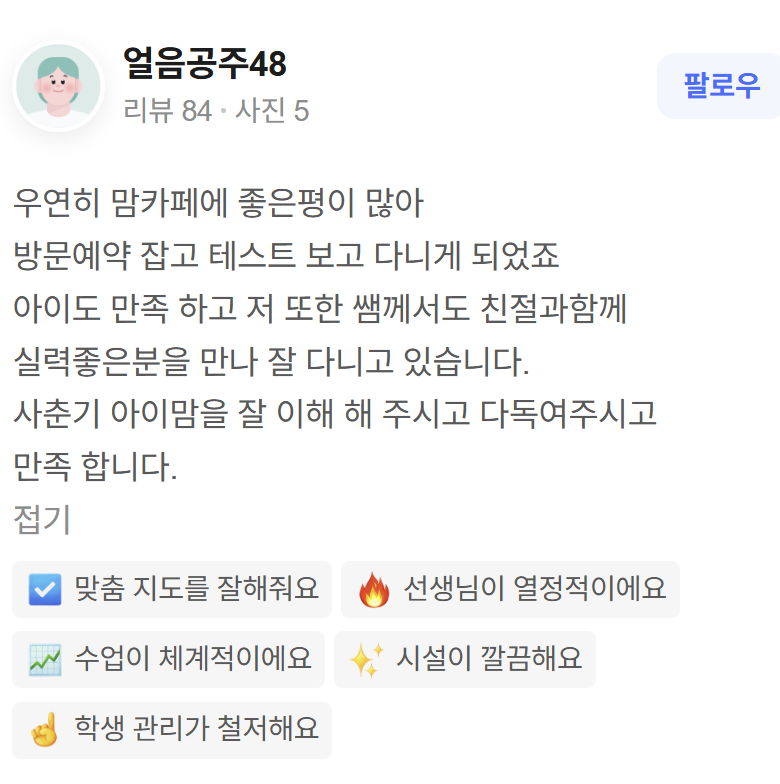Open 얼음공주48's profile picture
Viewport: 780px width, 784px height.
tap(58, 86)
